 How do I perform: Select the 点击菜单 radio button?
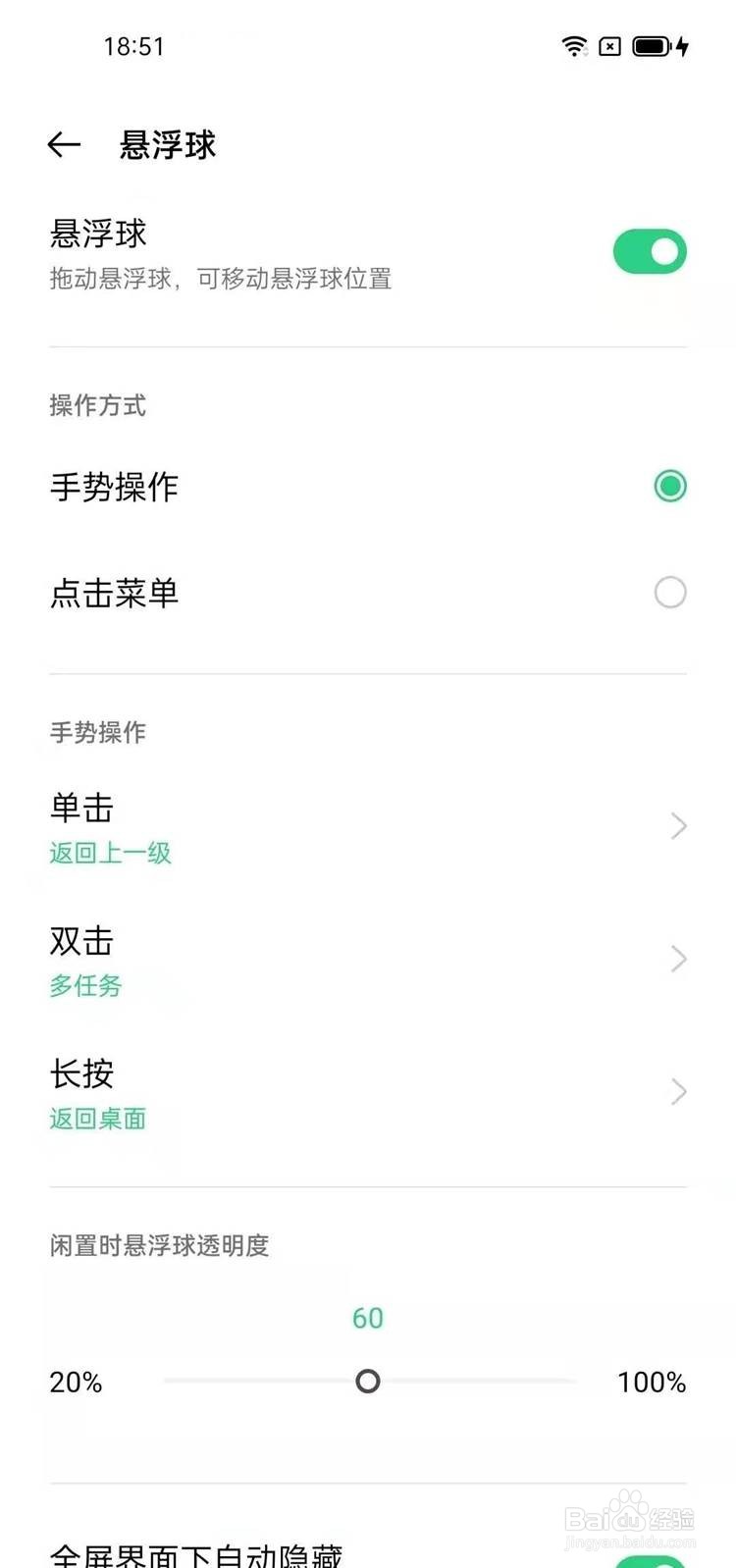(x=668, y=593)
